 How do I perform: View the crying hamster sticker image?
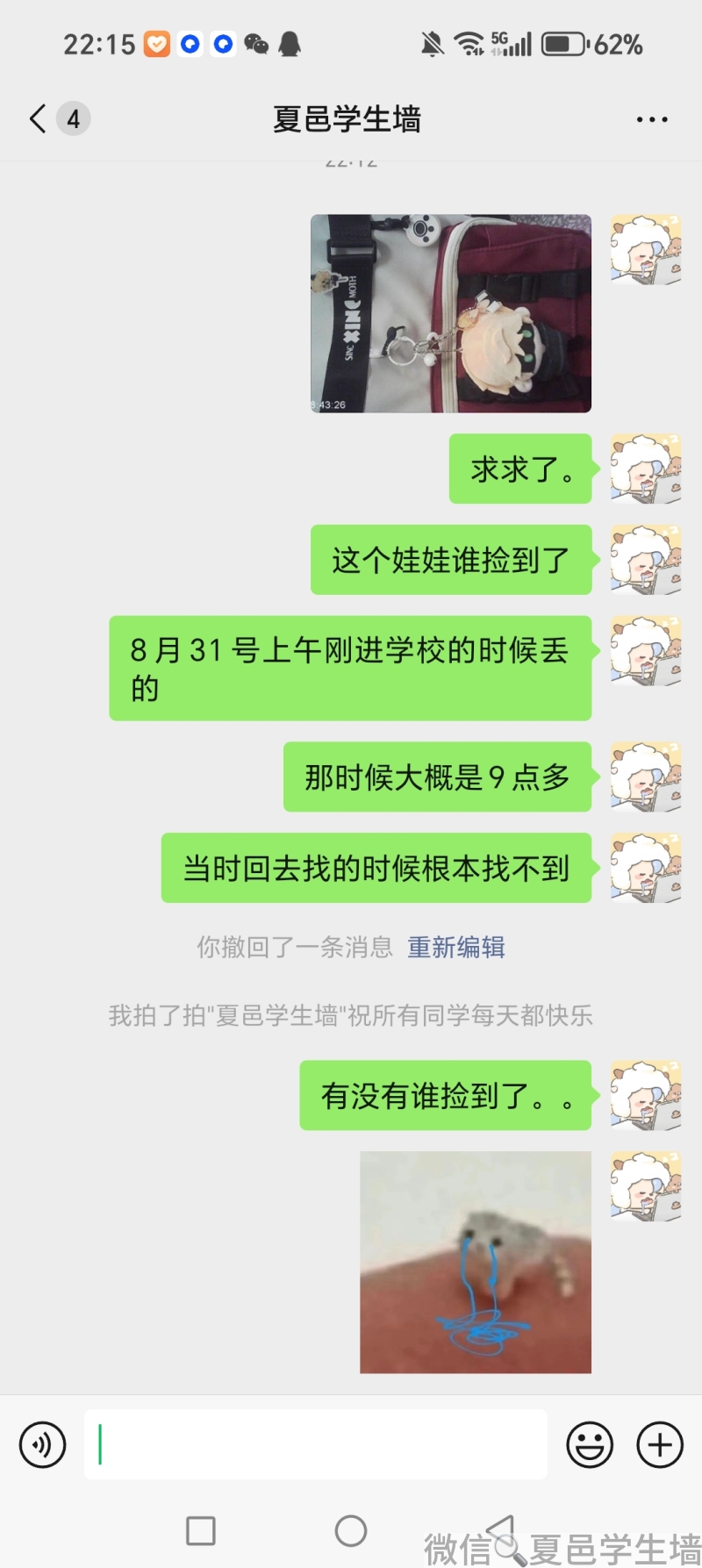476,1262
